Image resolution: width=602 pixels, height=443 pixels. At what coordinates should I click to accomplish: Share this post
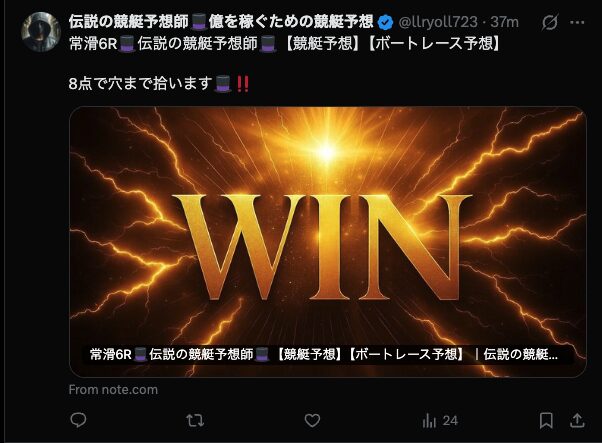pos(577,420)
